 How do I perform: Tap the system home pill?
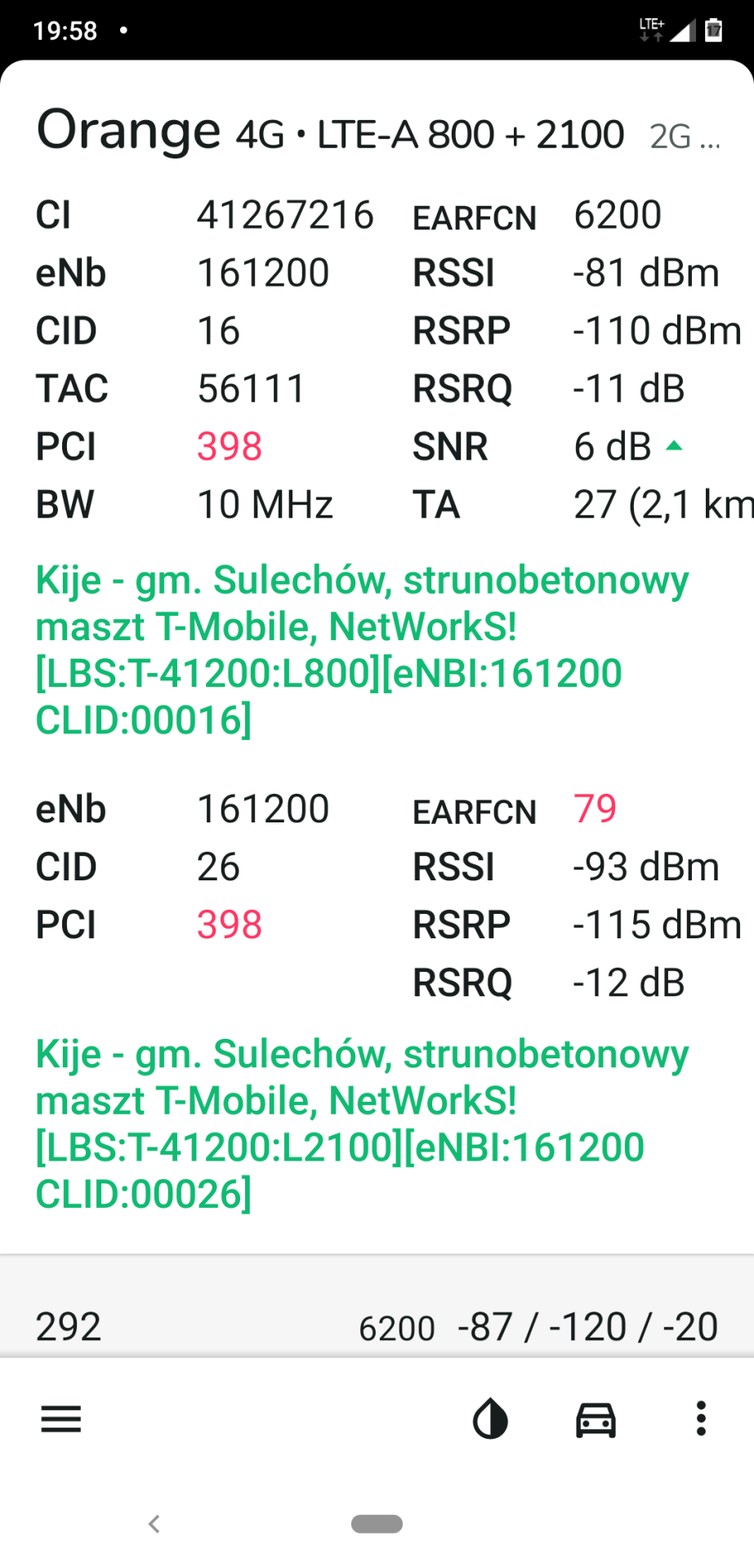[377, 1524]
